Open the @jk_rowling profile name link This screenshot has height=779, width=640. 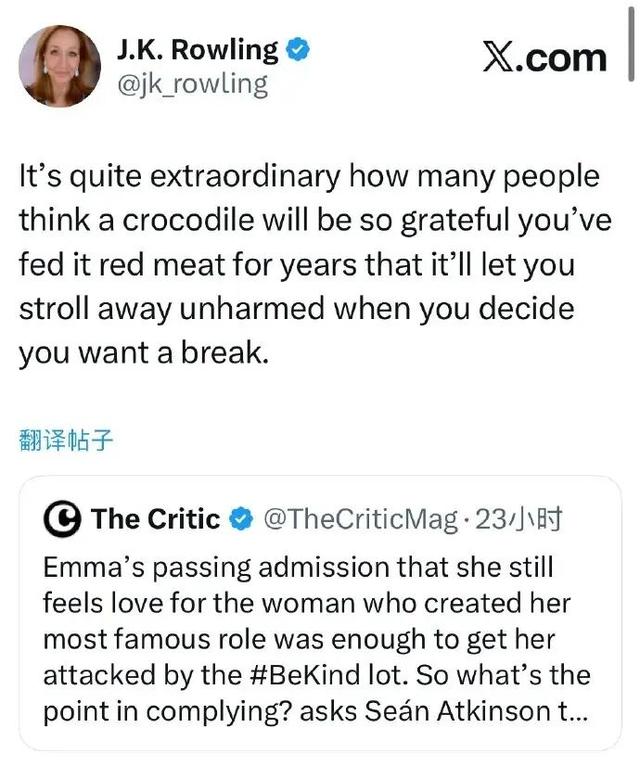pyautogui.click(x=193, y=84)
